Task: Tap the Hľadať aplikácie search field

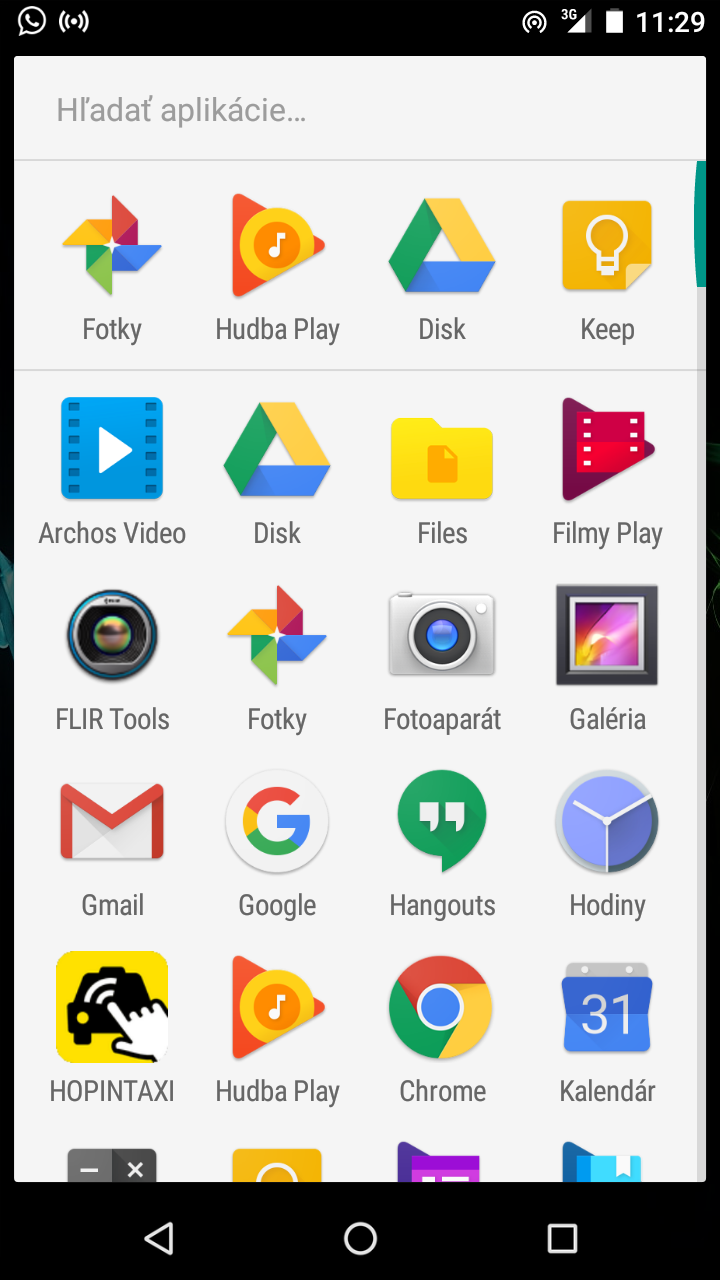Action: [360, 109]
